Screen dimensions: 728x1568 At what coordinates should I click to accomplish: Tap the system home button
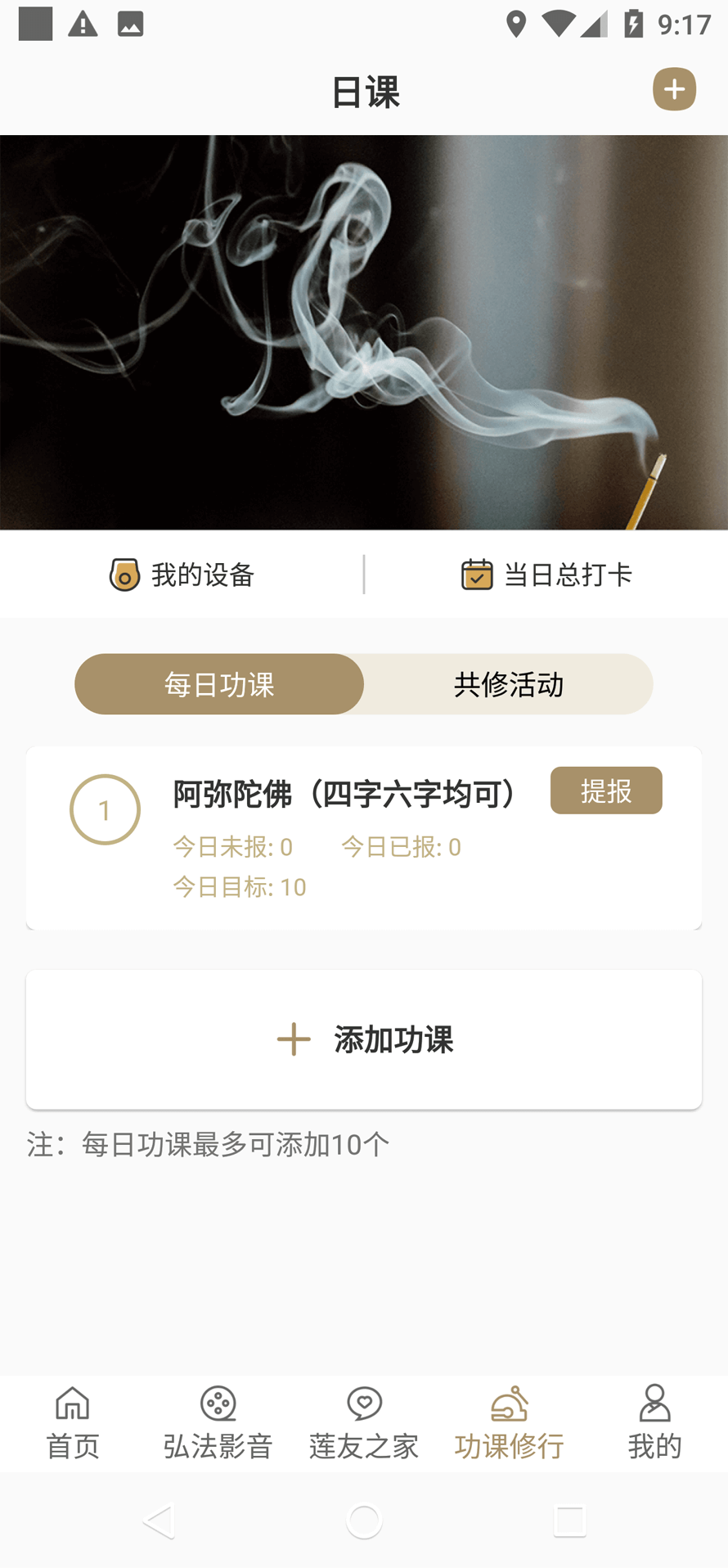364,1521
